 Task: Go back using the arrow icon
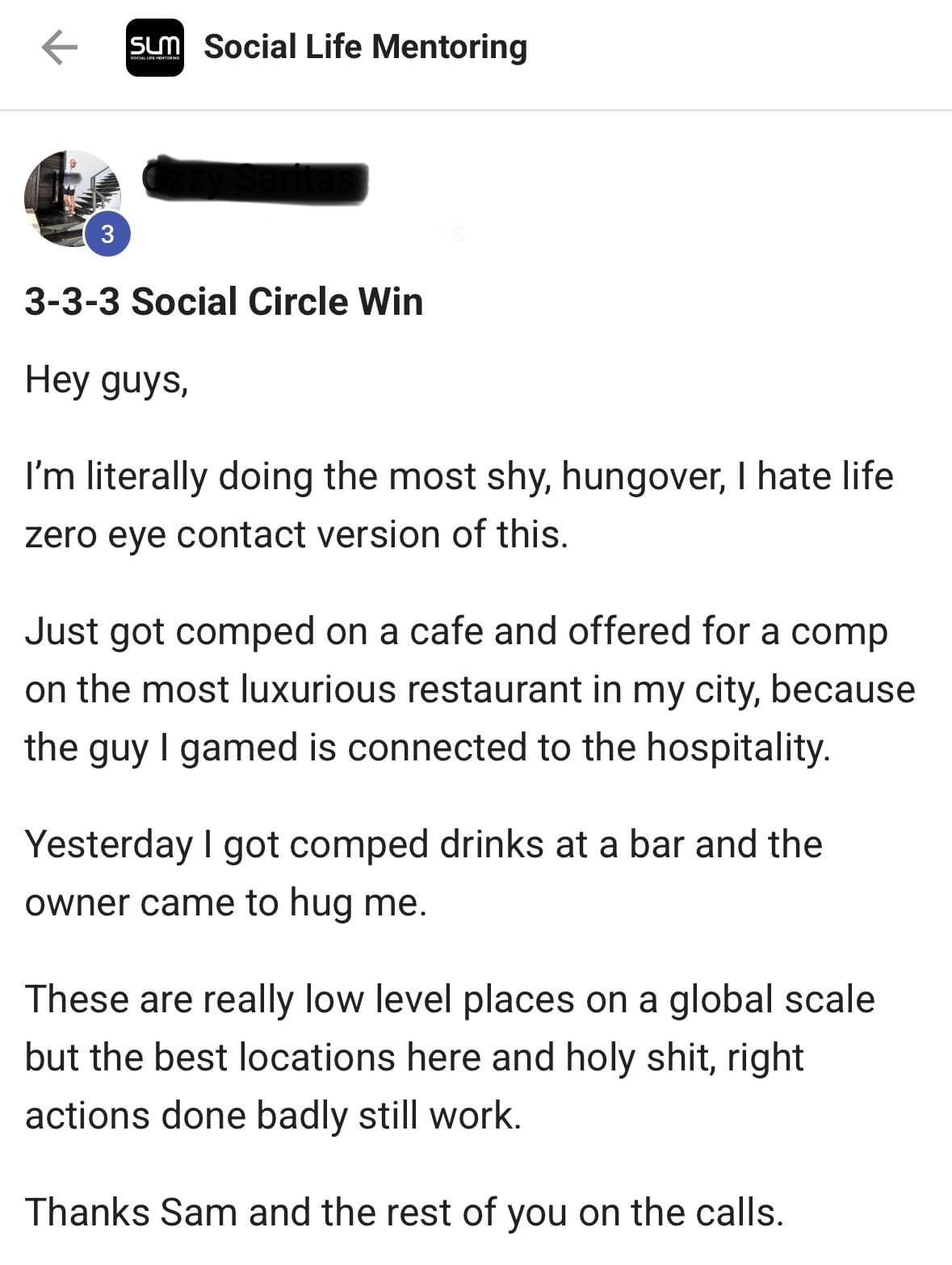[59, 47]
